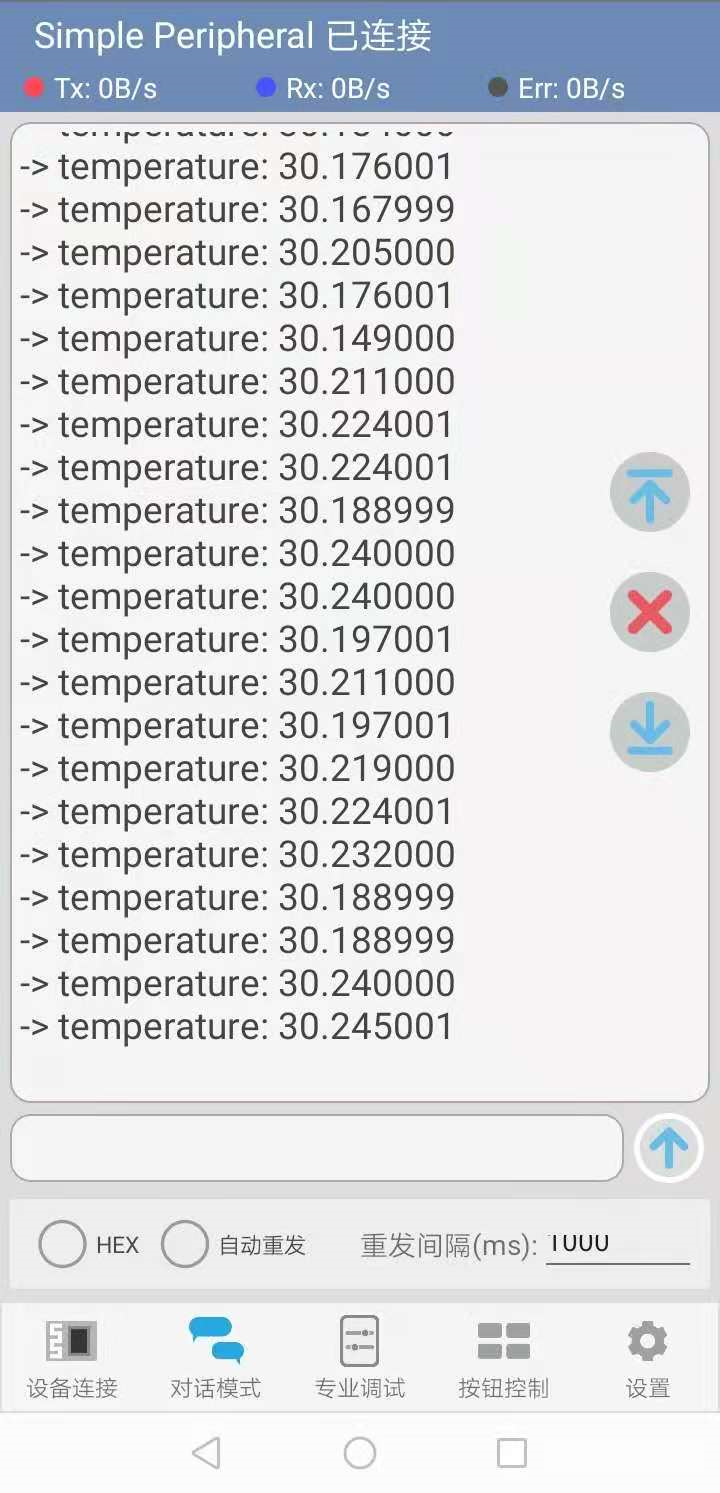This screenshot has width=720, height=1493.
Task: Open the 专业调试 tab
Action: [x=360, y=1357]
